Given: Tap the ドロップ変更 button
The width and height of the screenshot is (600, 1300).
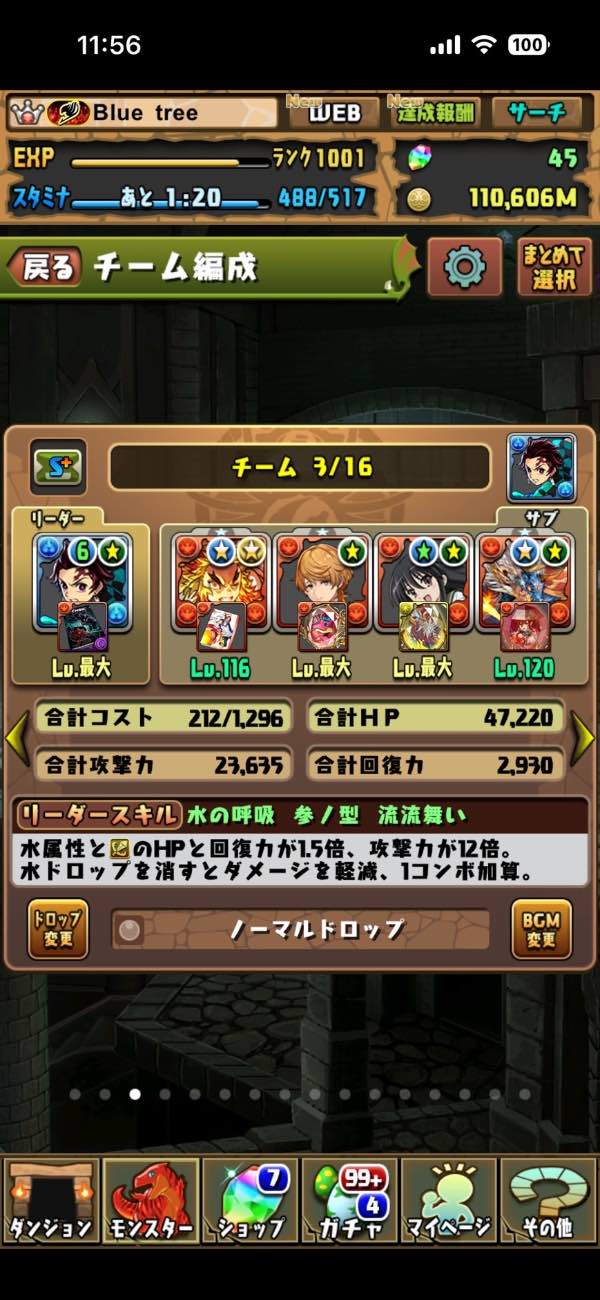Looking at the screenshot, I should pyautogui.click(x=57, y=929).
